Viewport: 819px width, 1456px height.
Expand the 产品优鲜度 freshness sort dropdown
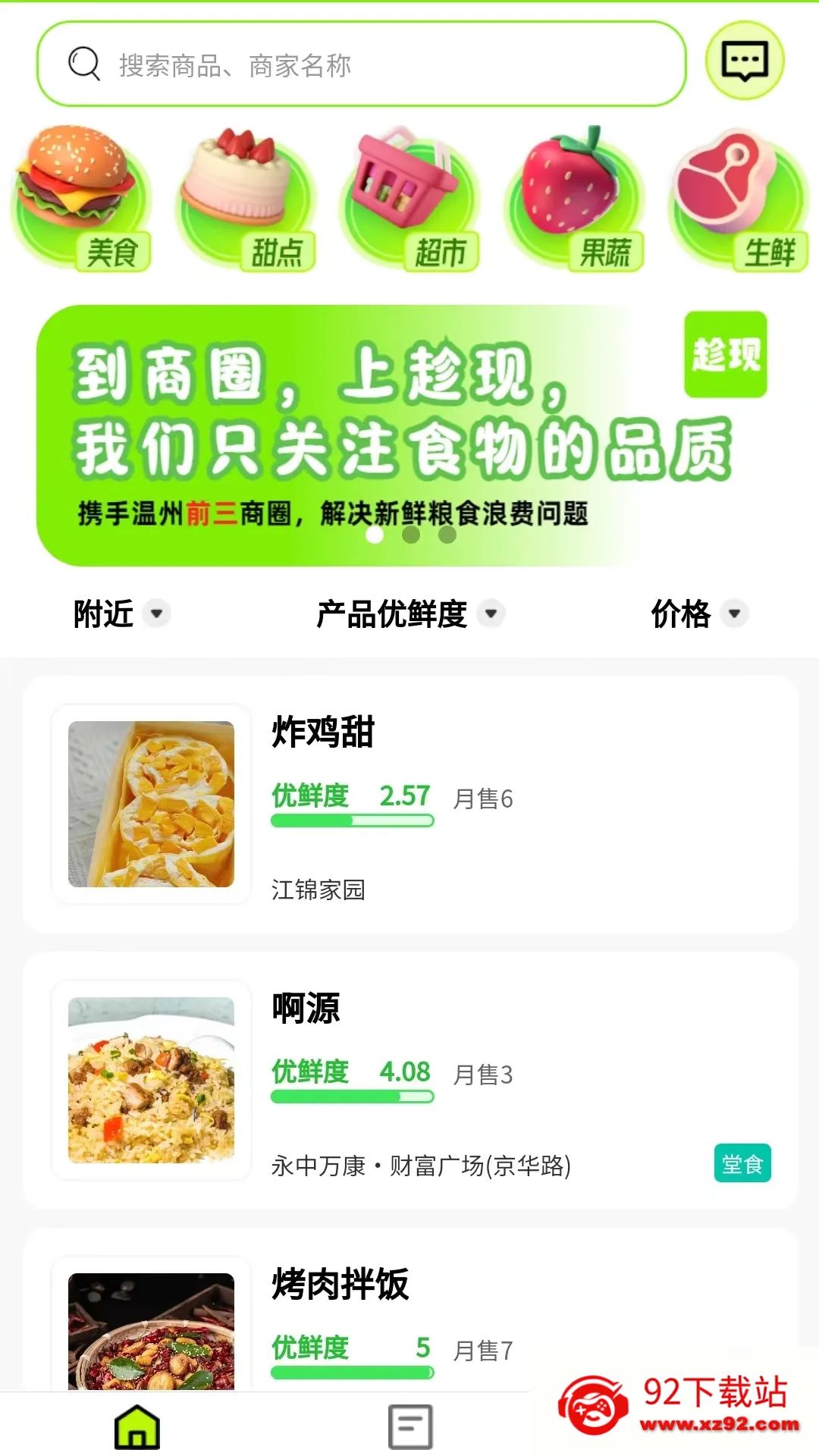(x=410, y=613)
